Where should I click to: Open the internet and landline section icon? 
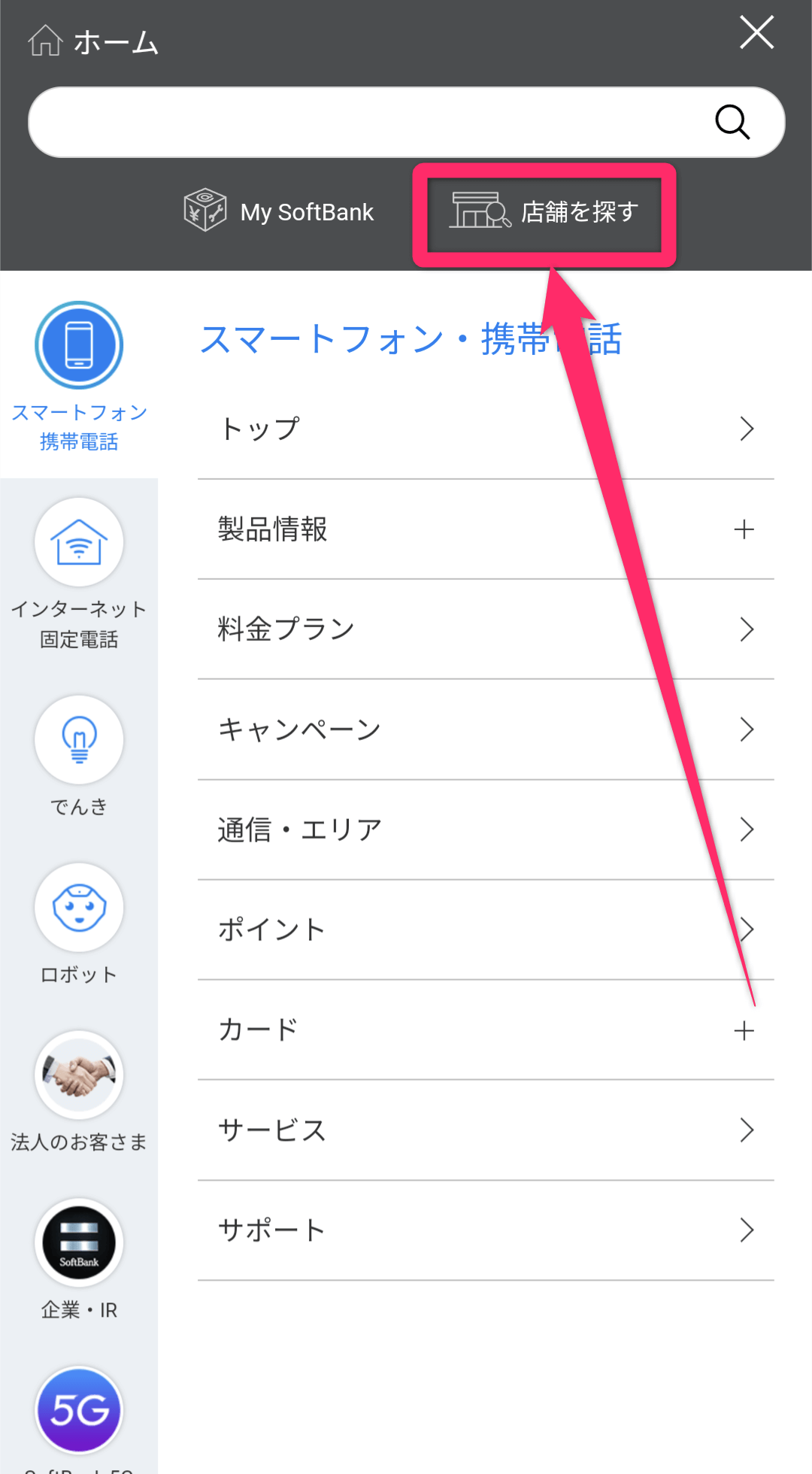pos(79,543)
